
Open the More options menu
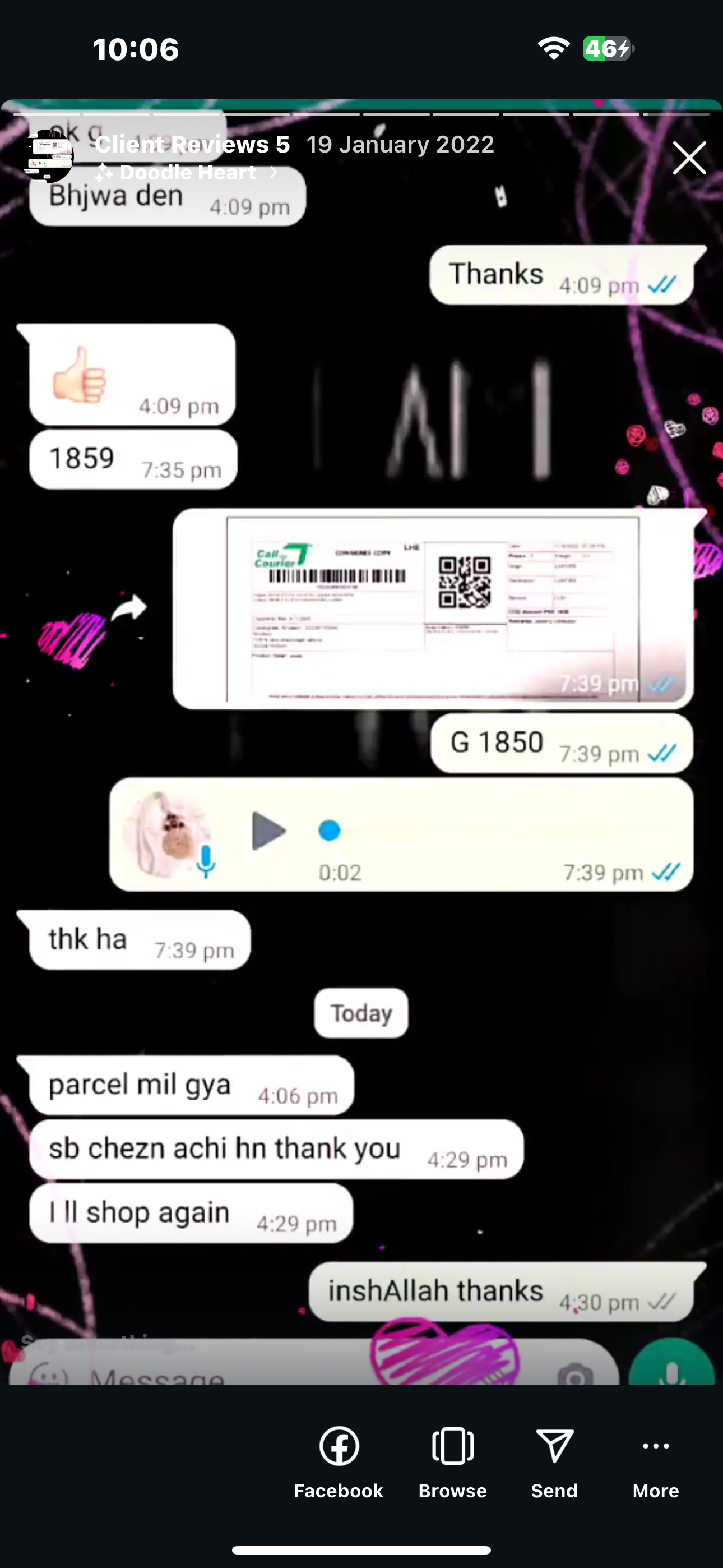click(655, 1461)
